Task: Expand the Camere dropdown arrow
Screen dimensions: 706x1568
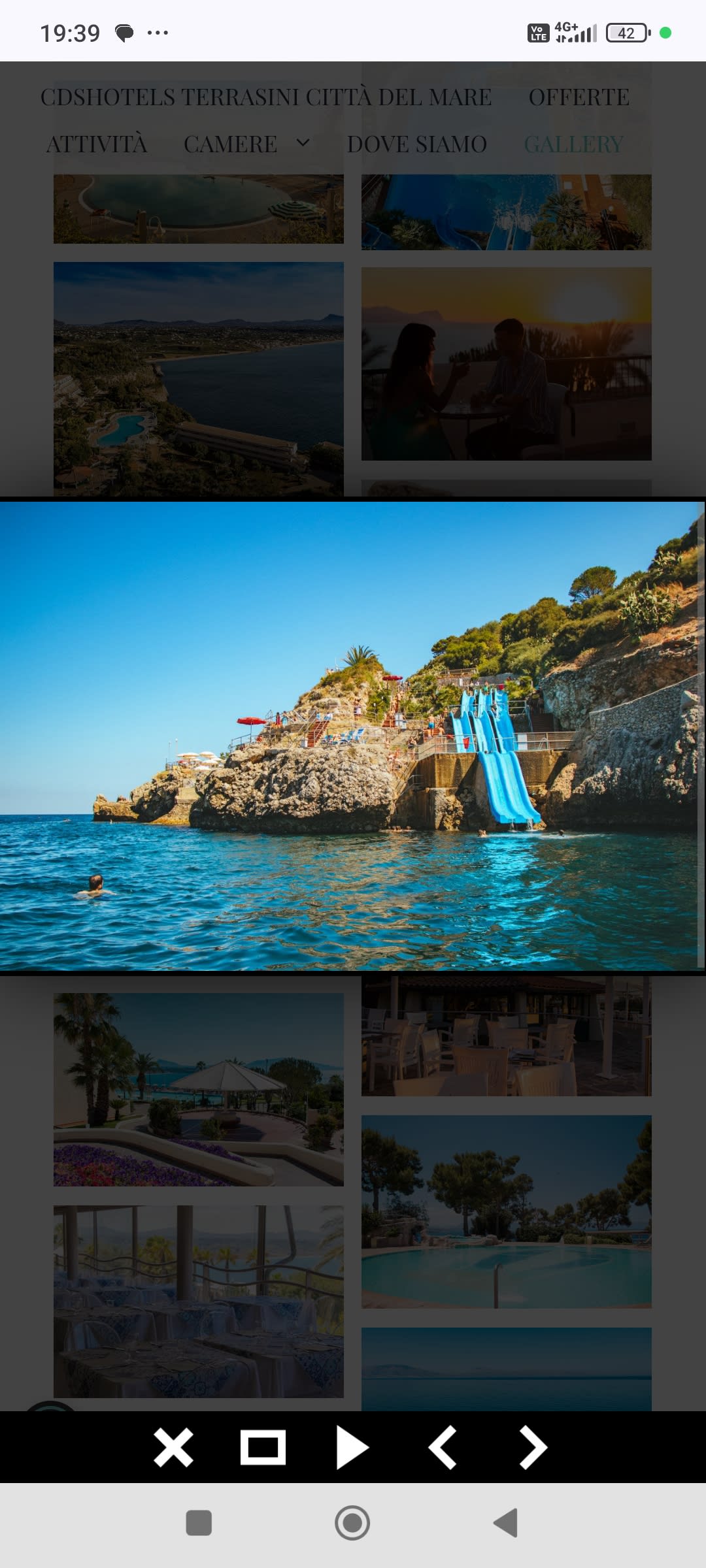Action: tap(303, 143)
